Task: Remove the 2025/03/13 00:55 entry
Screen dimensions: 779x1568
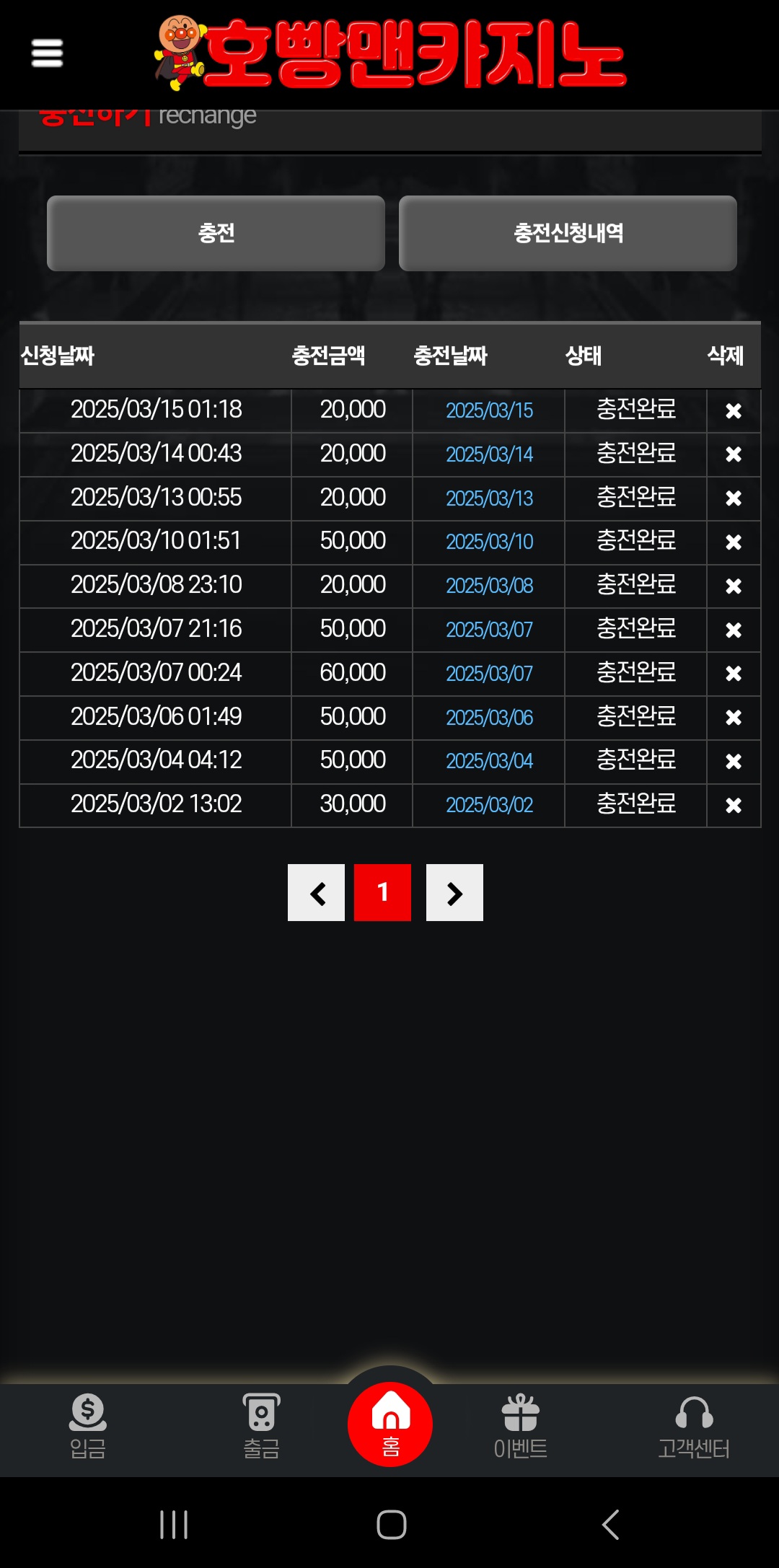Action: tap(733, 498)
